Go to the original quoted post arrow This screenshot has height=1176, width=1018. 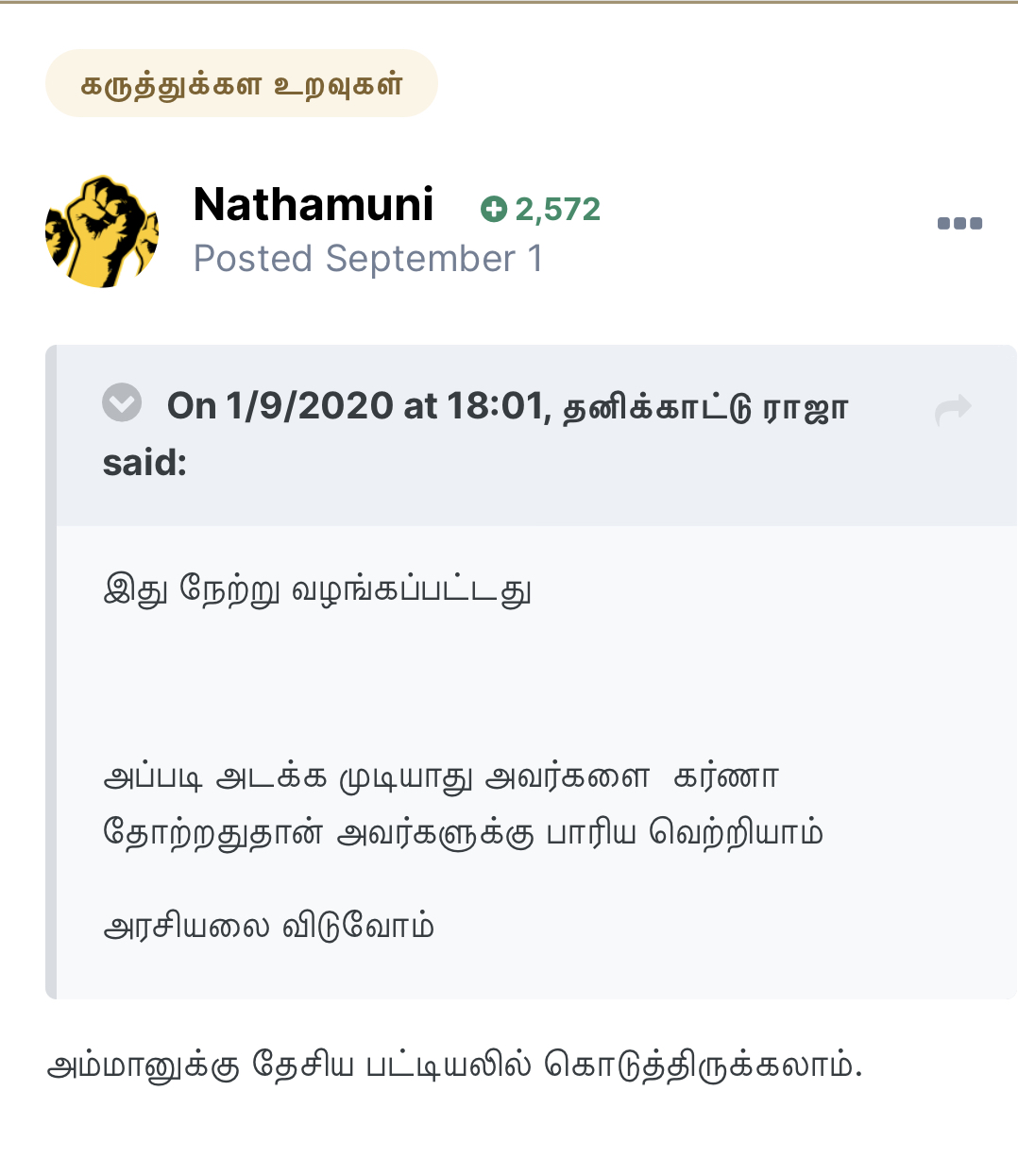pyautogui.click(x=952, y=409)
